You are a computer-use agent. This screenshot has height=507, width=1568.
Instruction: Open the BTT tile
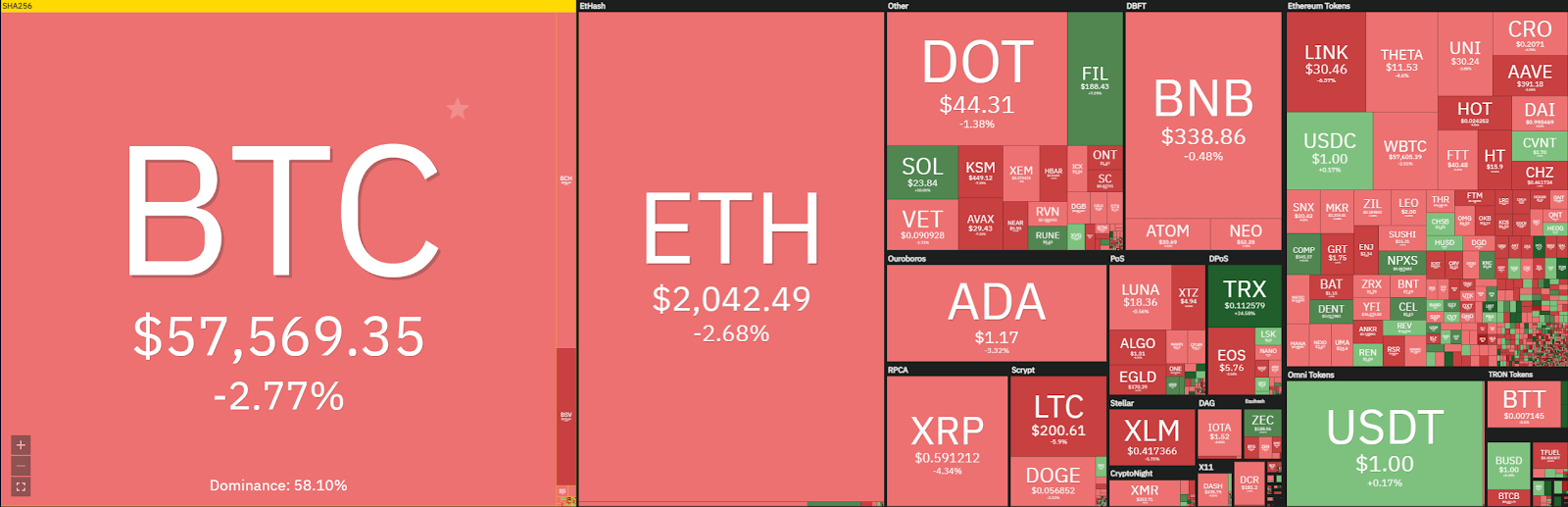click(x=1523, y=404)
